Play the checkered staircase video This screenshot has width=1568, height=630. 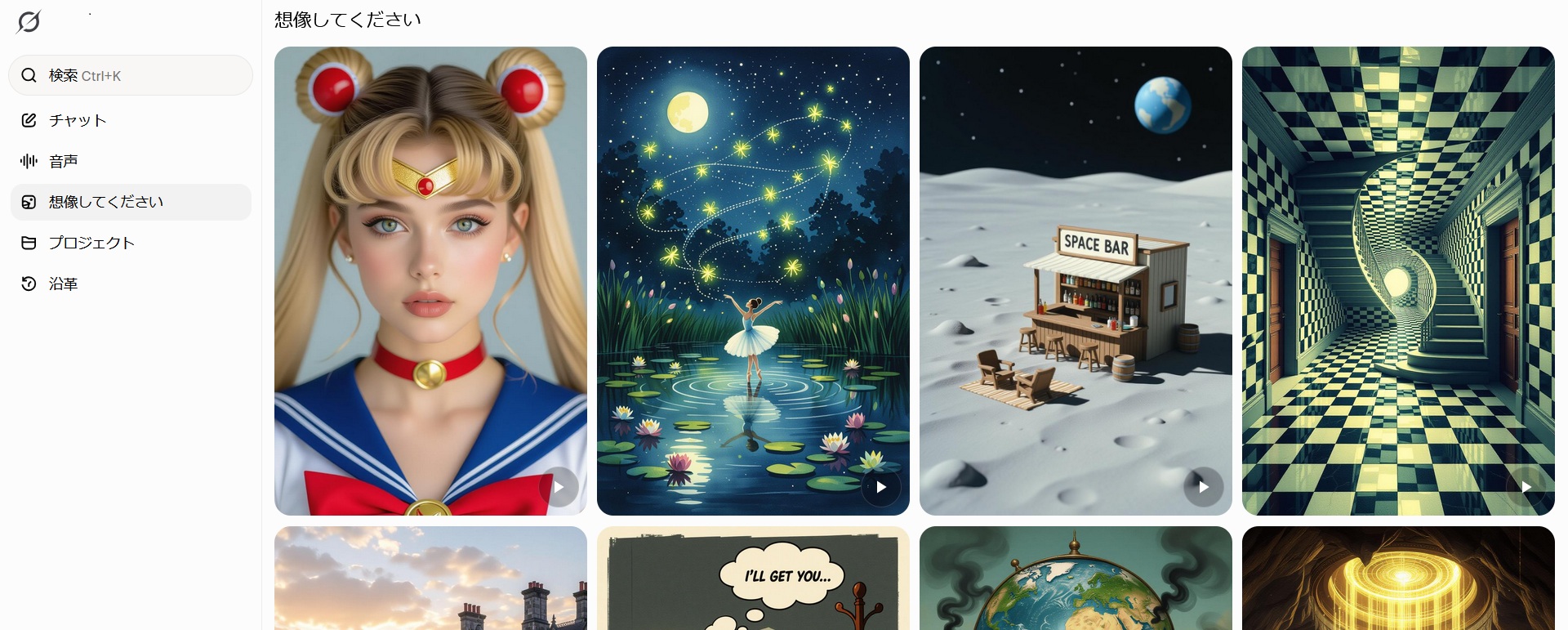coord(1526,487)
